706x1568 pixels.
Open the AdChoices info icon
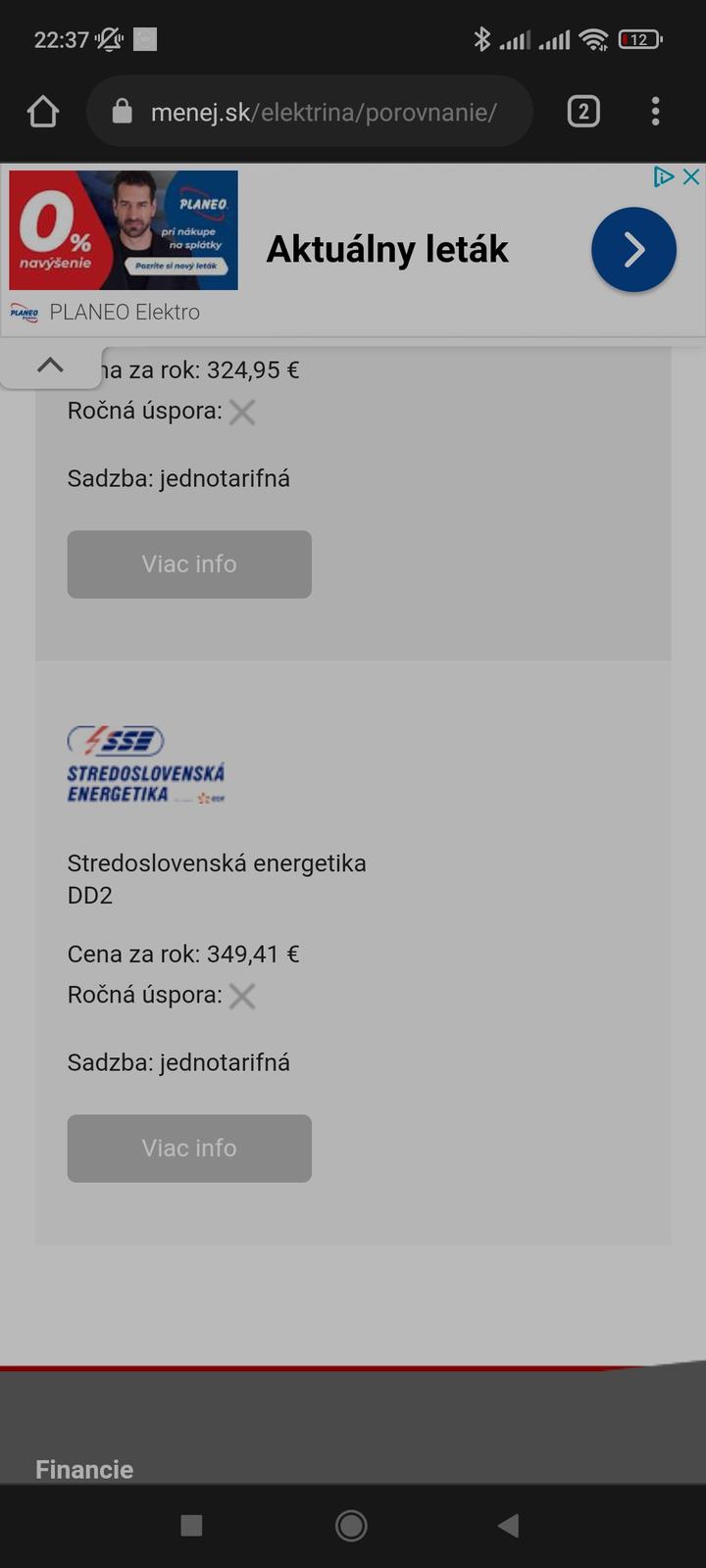(x=664, y=176)
